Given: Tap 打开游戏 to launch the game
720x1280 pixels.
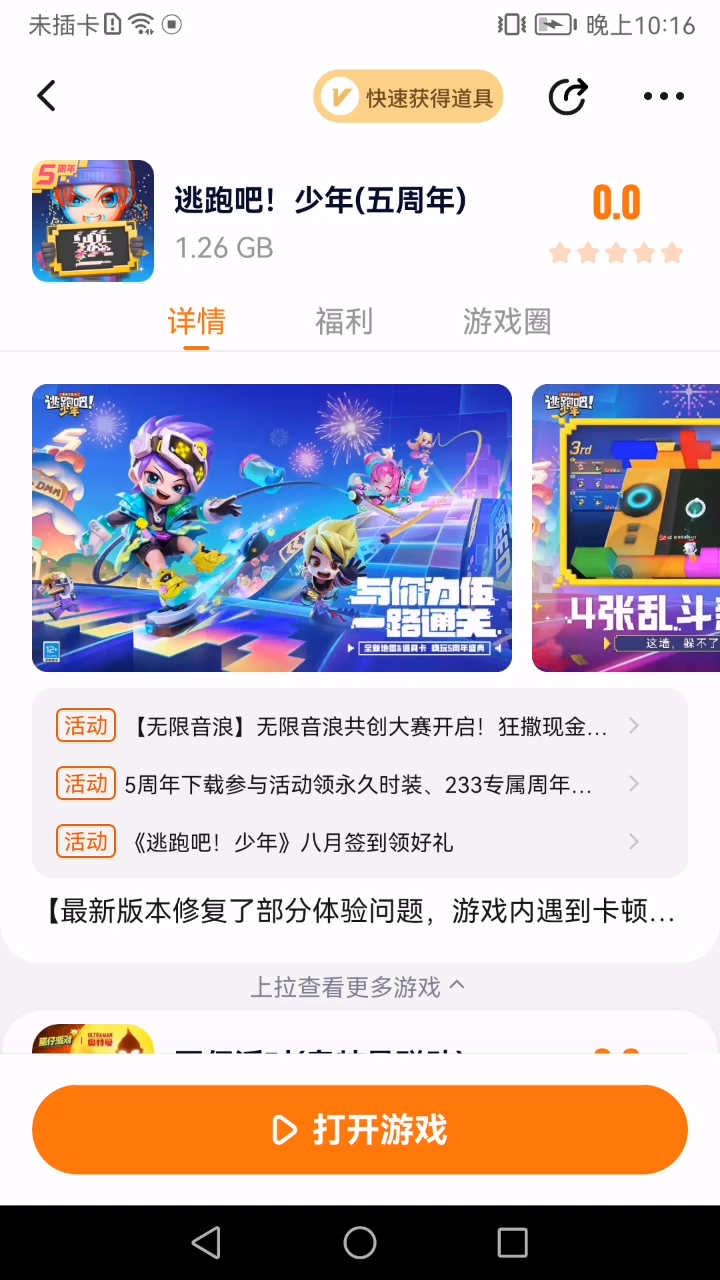Looking at the screenshot, I should point(360,1130).
